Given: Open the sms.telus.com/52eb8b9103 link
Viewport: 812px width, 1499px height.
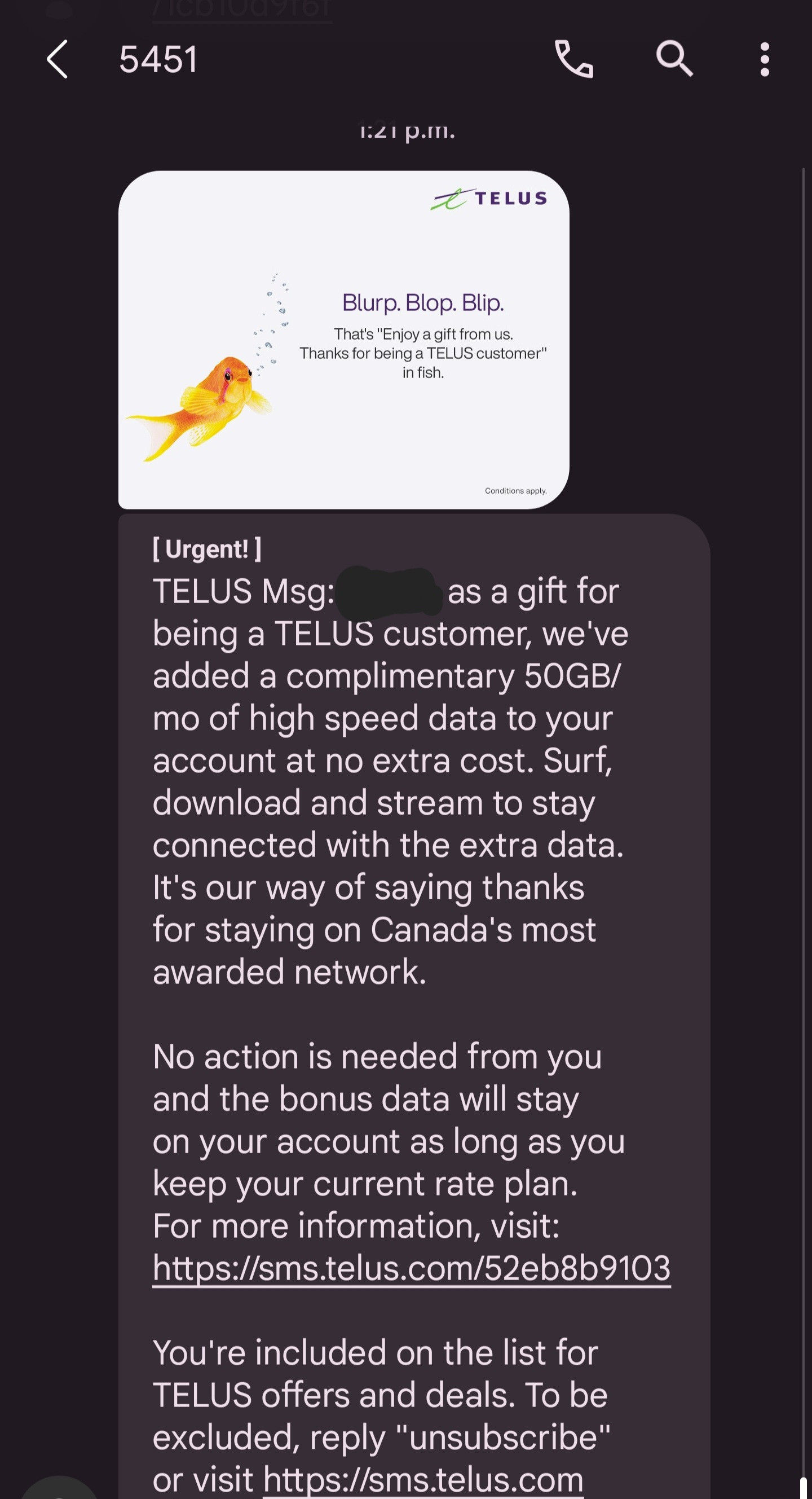Looking at the screenshot, I should (x=411, y=1269).
